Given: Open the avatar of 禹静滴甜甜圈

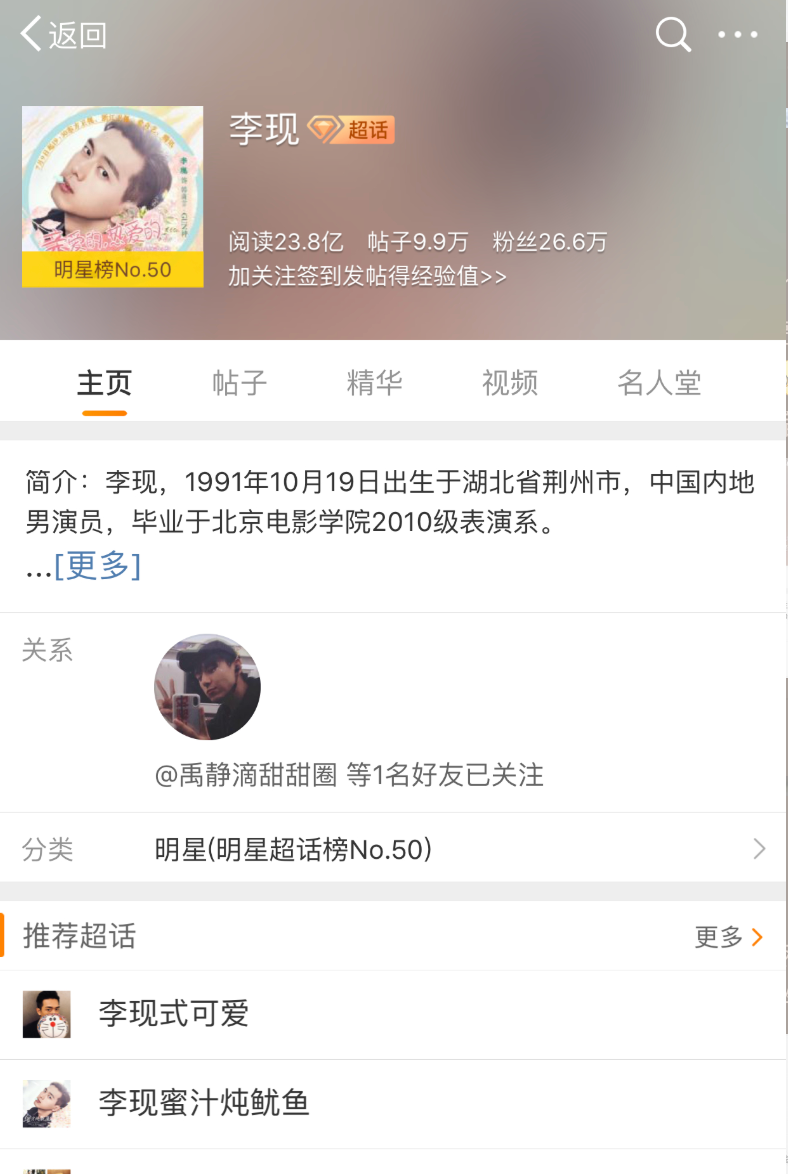Looking at the screenshot, I should tap(207, 687).
